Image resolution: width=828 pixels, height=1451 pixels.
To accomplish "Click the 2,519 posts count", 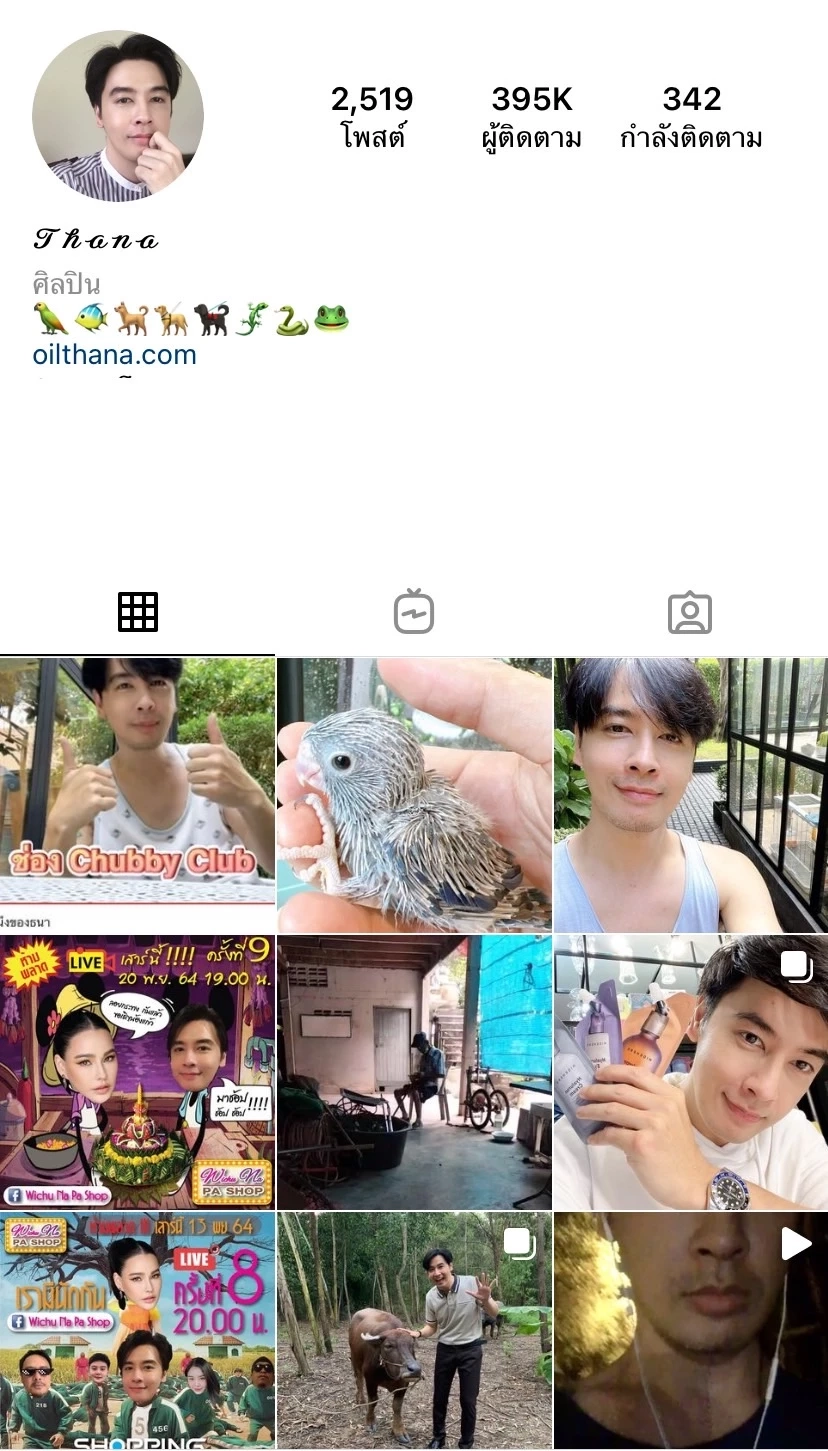I will (x=373, y=115).
